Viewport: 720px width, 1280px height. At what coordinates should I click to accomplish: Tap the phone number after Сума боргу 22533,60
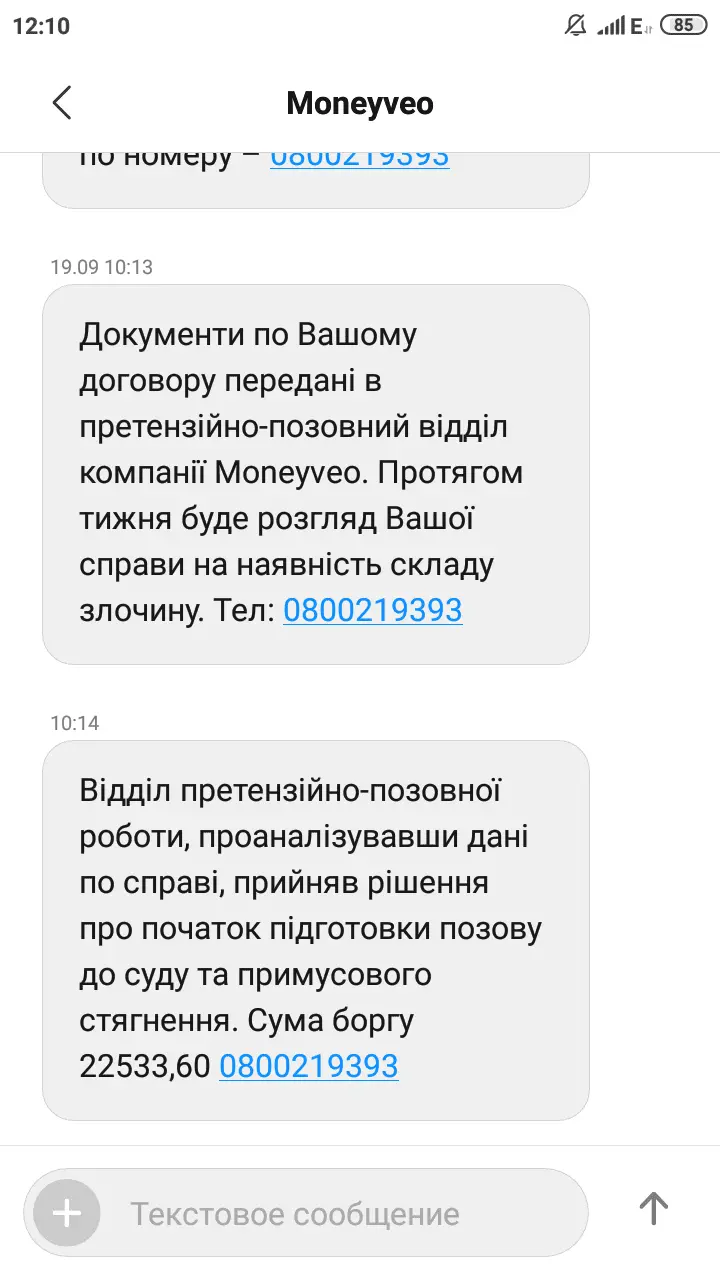[308, 1066]
